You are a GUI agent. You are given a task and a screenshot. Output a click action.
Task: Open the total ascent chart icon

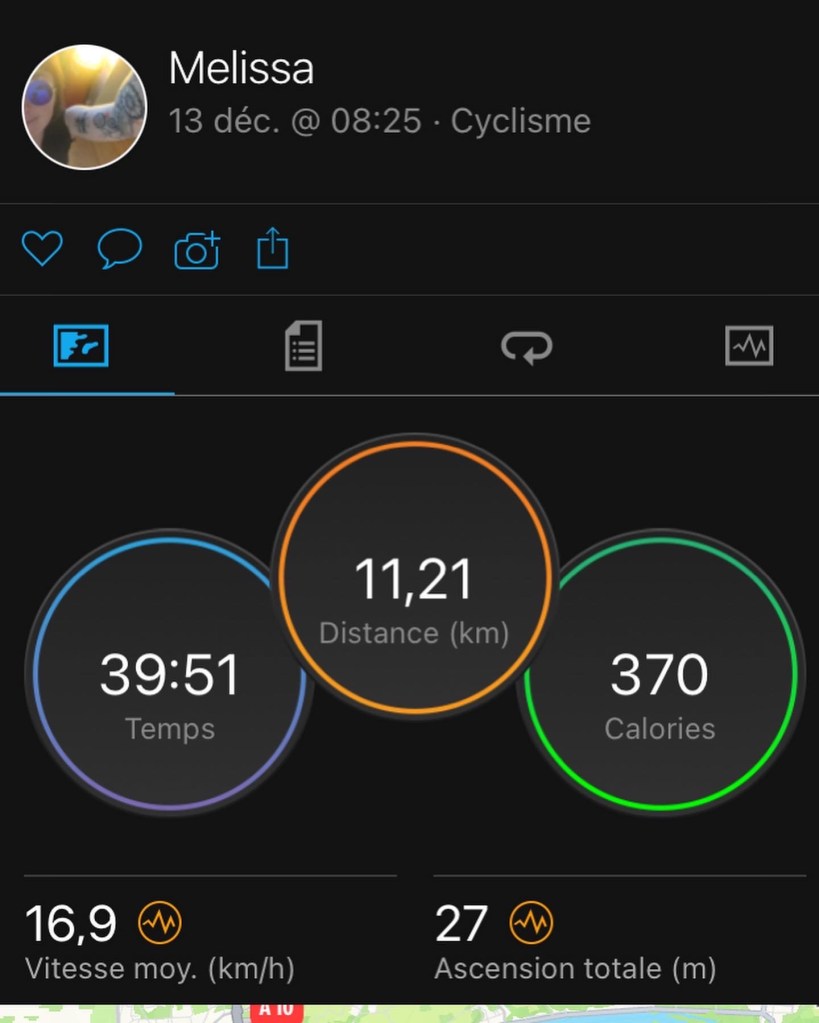pos(531,924)
